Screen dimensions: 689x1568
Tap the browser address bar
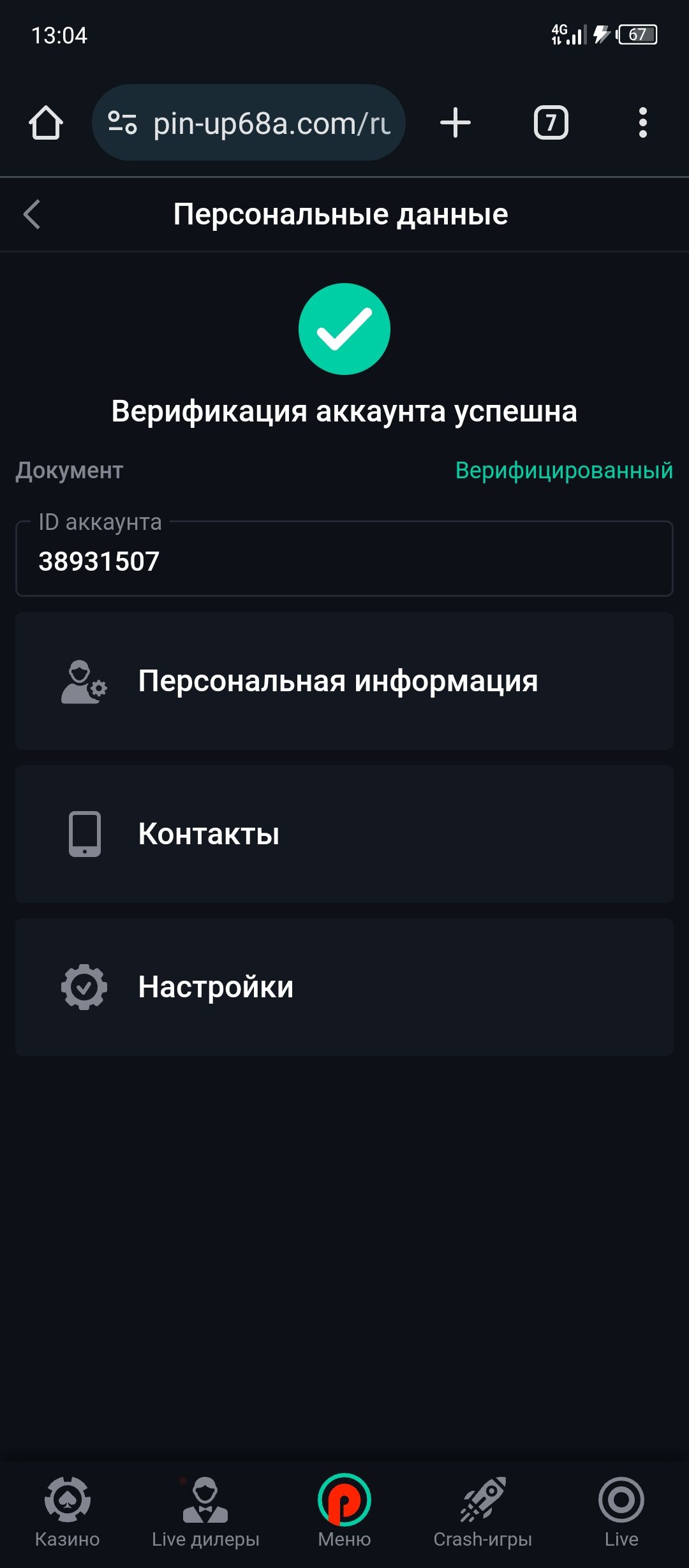tap(249, 122)
